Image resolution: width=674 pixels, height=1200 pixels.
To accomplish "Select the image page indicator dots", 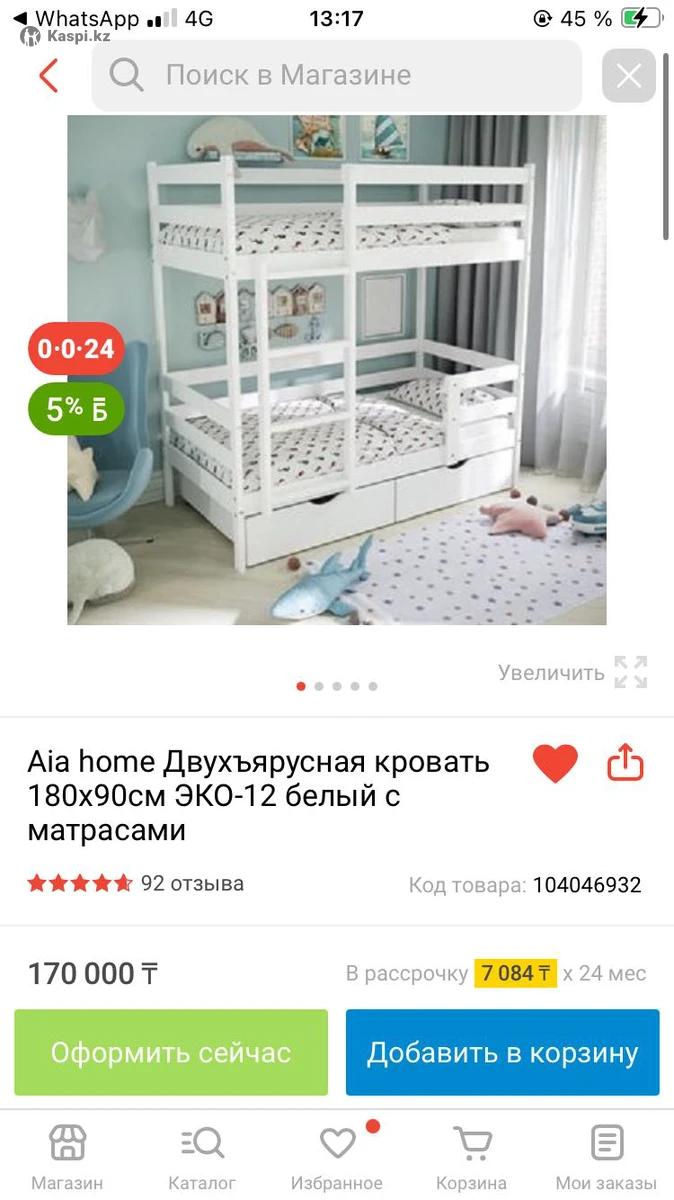I will [337, 686].
